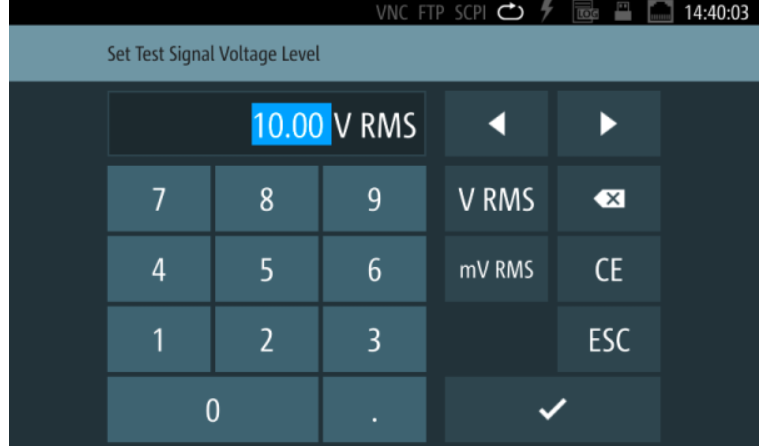Viewport: 765px width, 446px height.
Task: Enter digit 2 on the keypad
Action: pyautogui.click(x=266, y=340)
